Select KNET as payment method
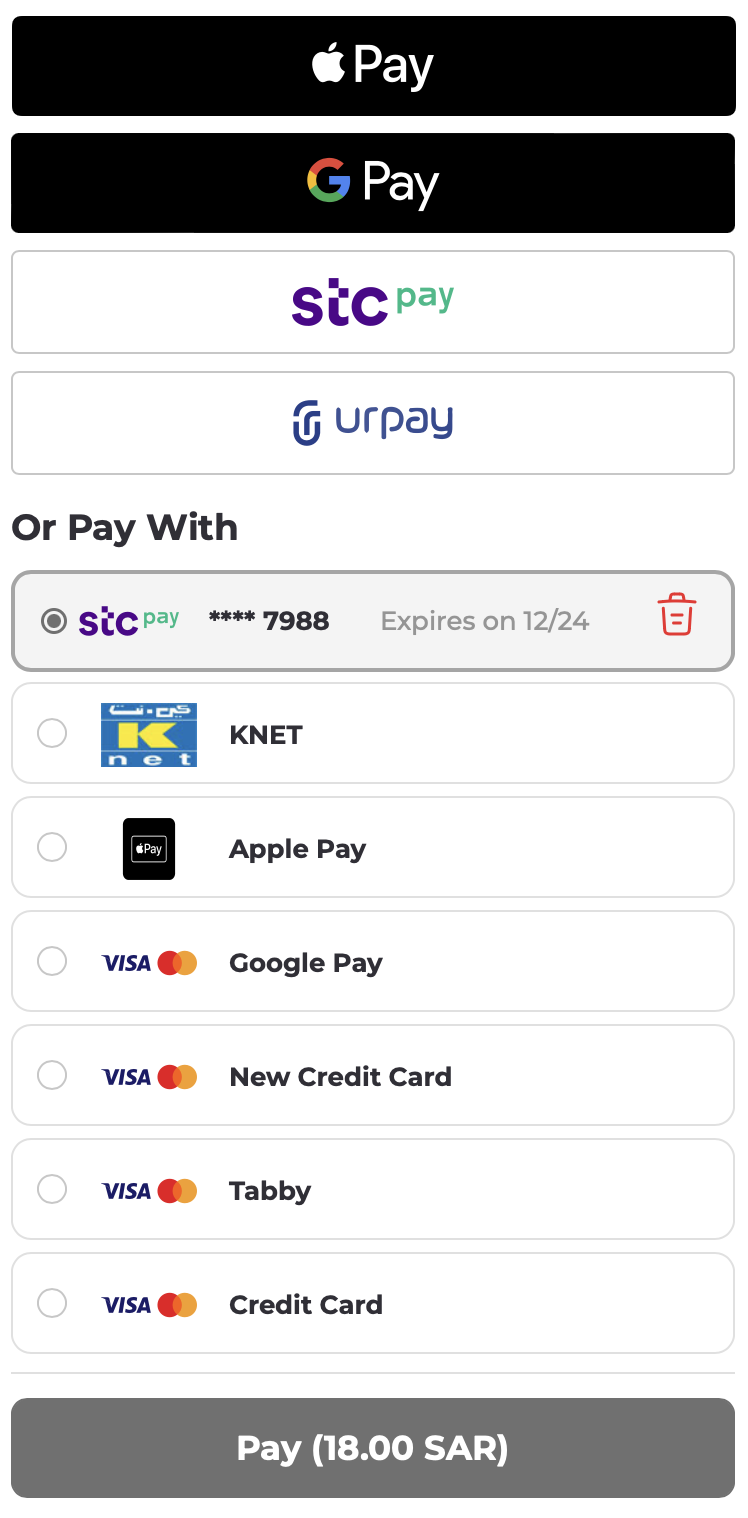 click(52, 733)
